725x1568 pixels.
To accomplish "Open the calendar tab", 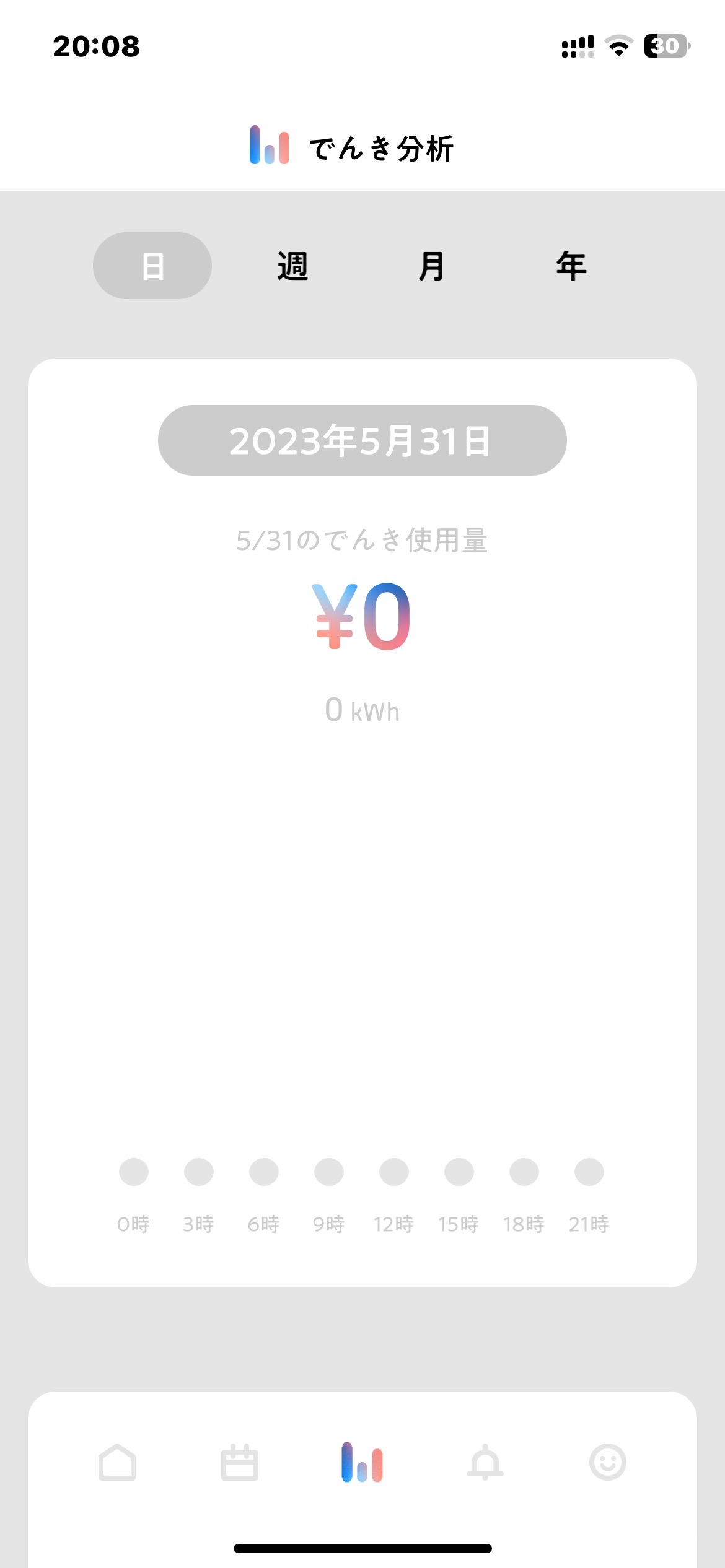I will click(x=240, y=1462).
